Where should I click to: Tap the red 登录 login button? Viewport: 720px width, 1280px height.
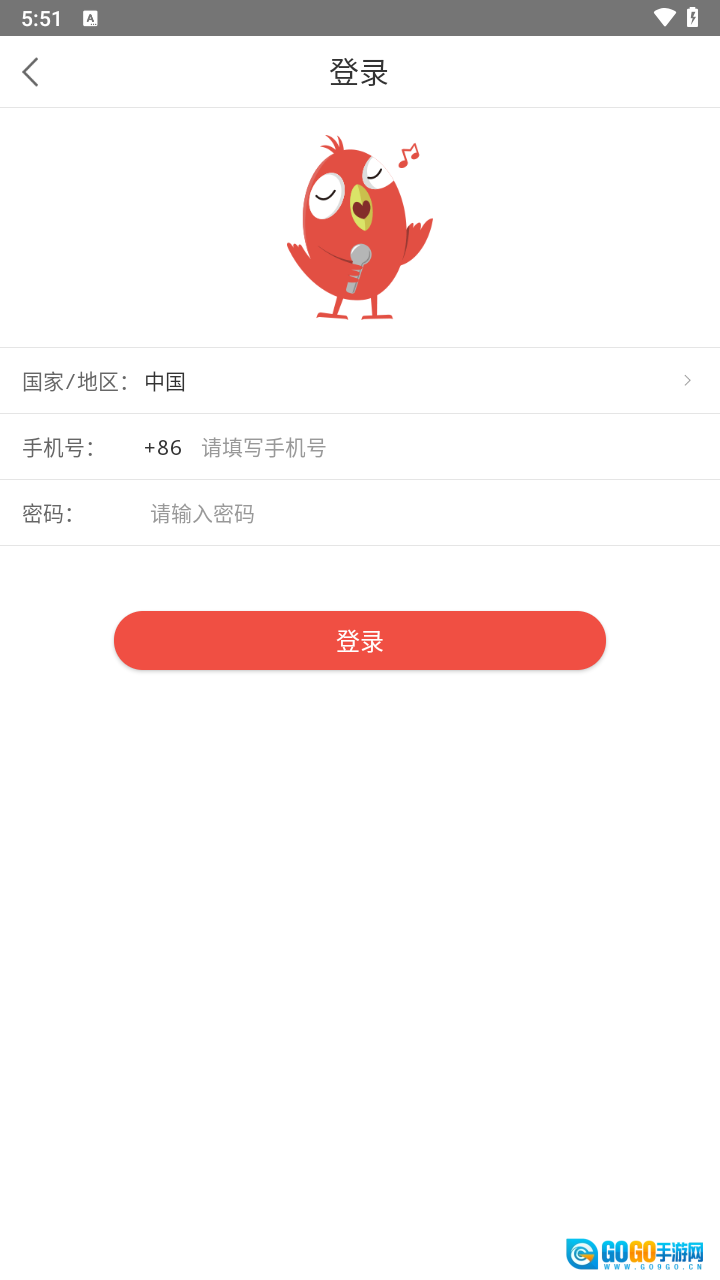[x=360, y=640]
